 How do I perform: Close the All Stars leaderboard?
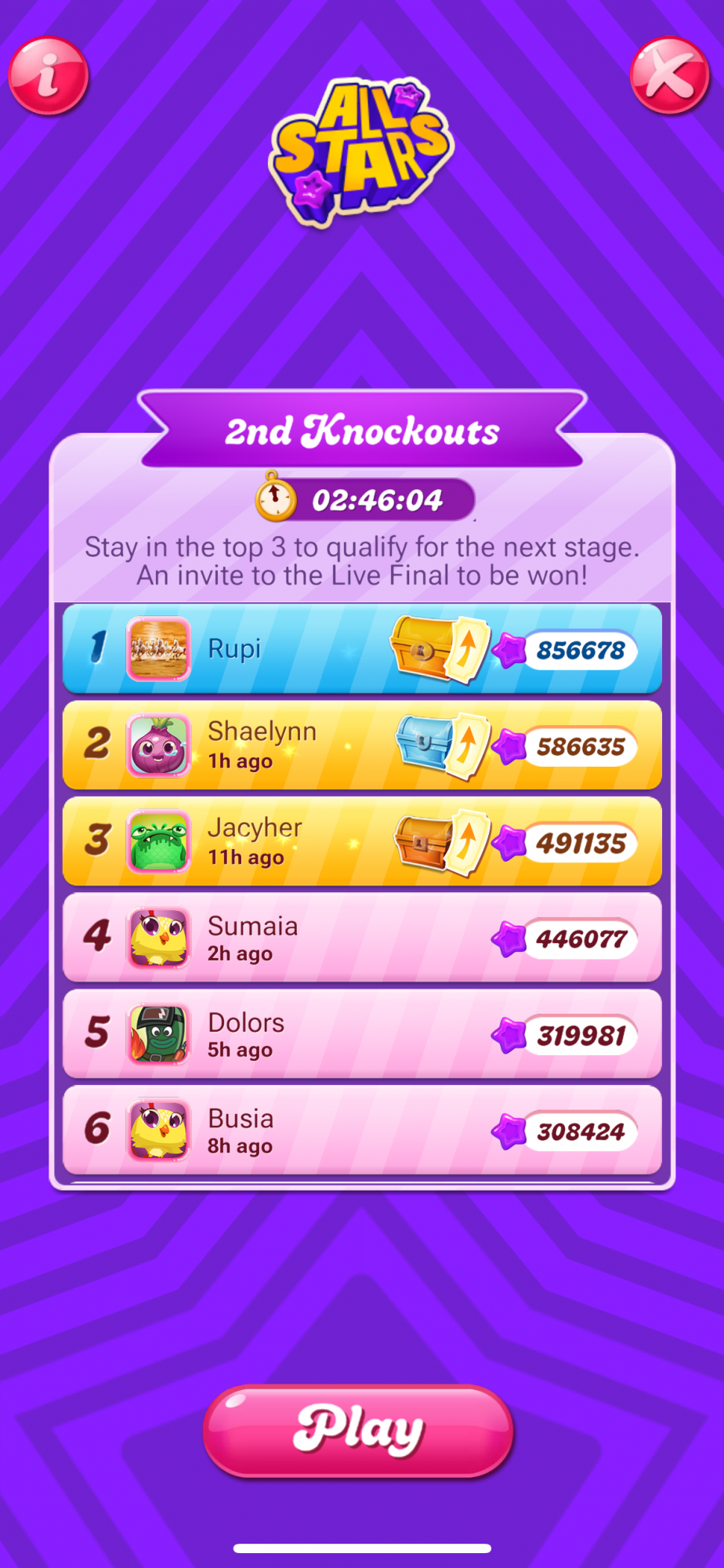click(x=669, y=76)
